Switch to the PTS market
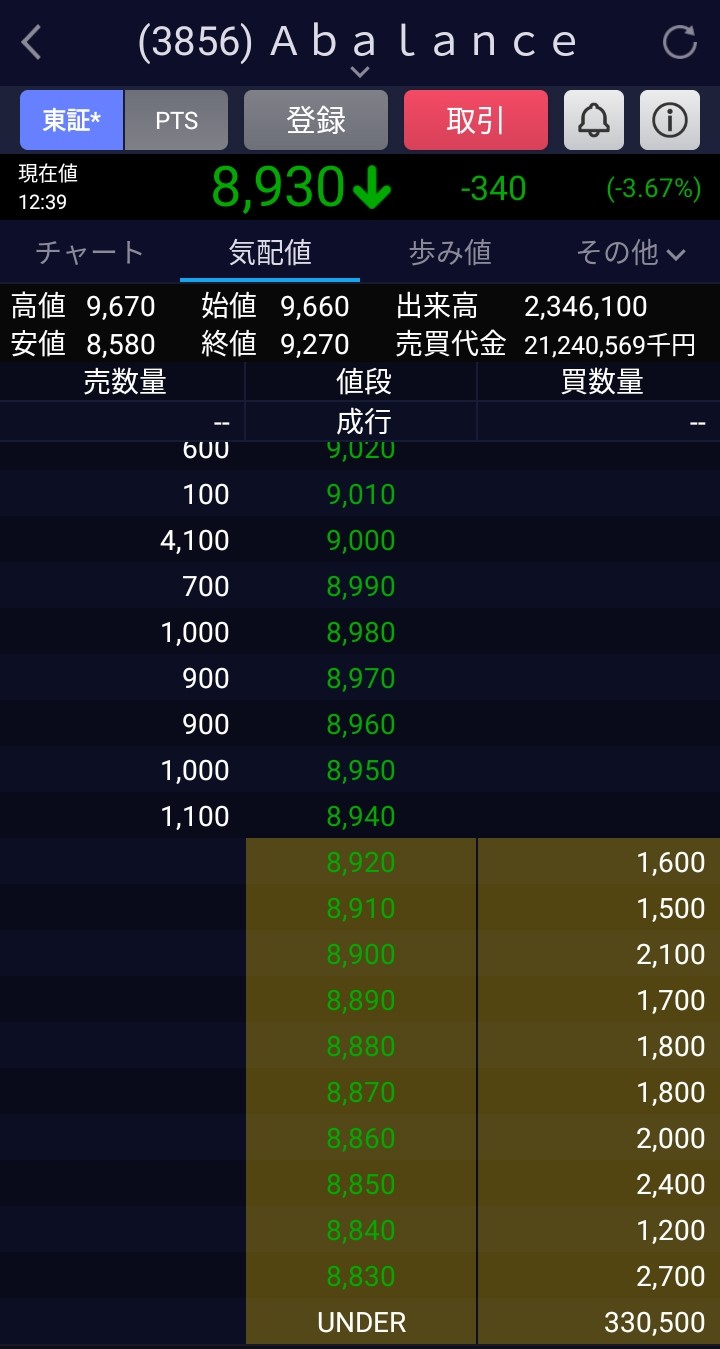 coord(176,120)
